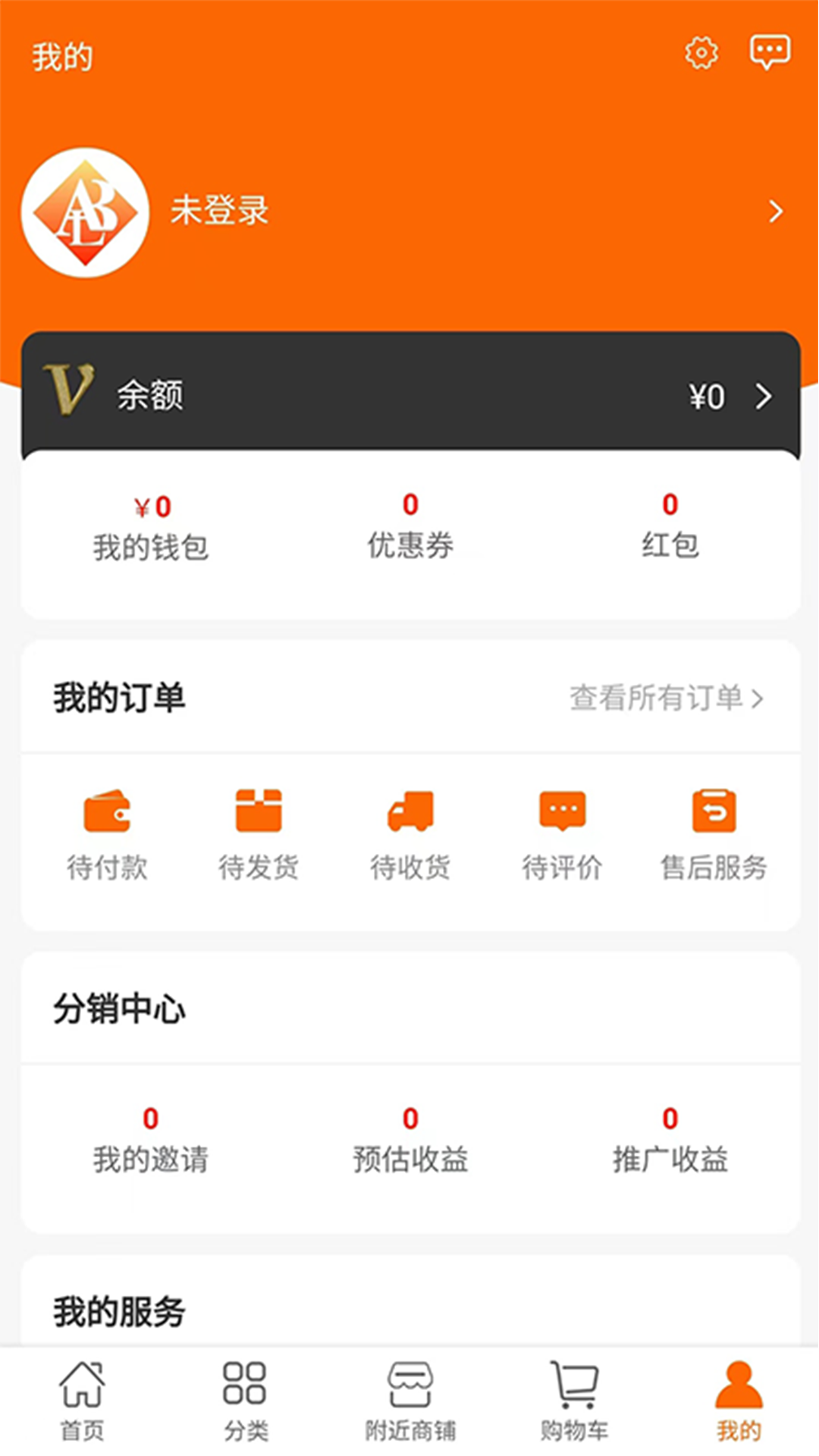The image size is (819, 1456).
Task: Open 我的钱包 wallet
Action: [x=151, y=528]
